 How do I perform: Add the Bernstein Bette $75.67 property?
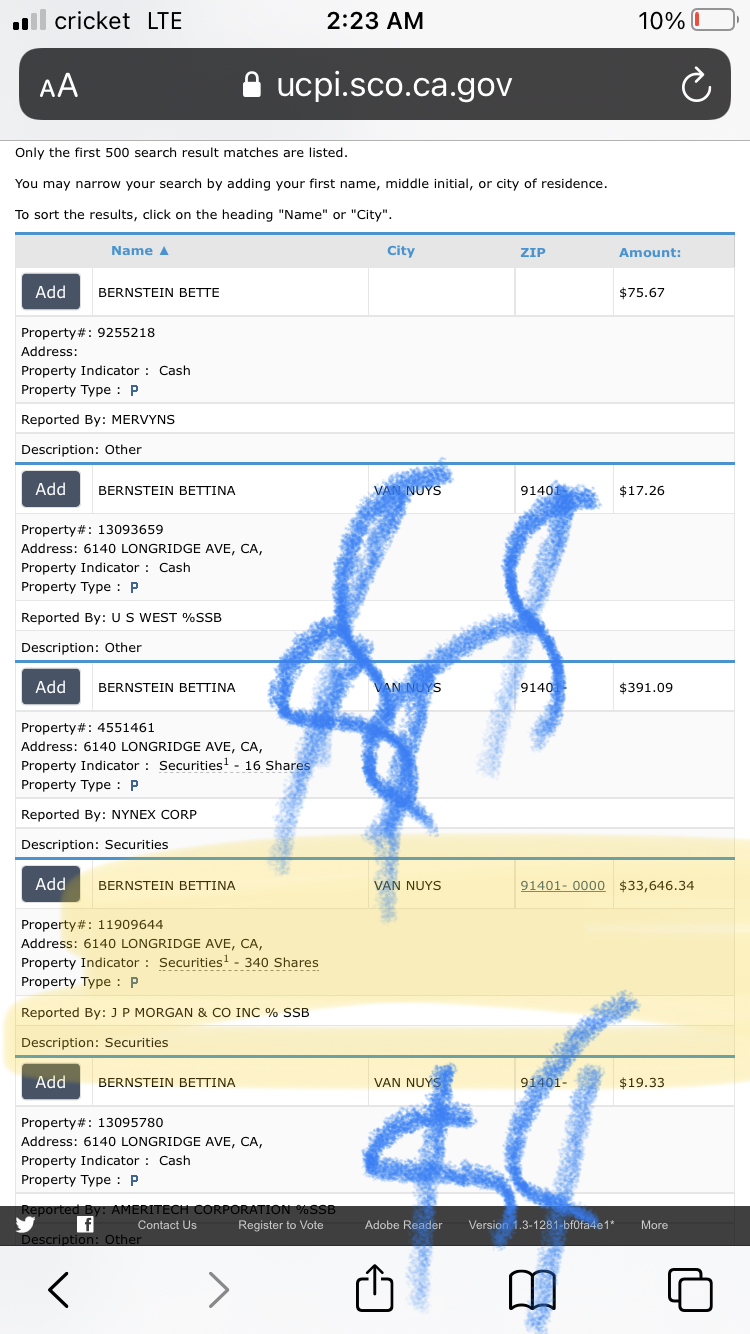[x=51, y=292]
